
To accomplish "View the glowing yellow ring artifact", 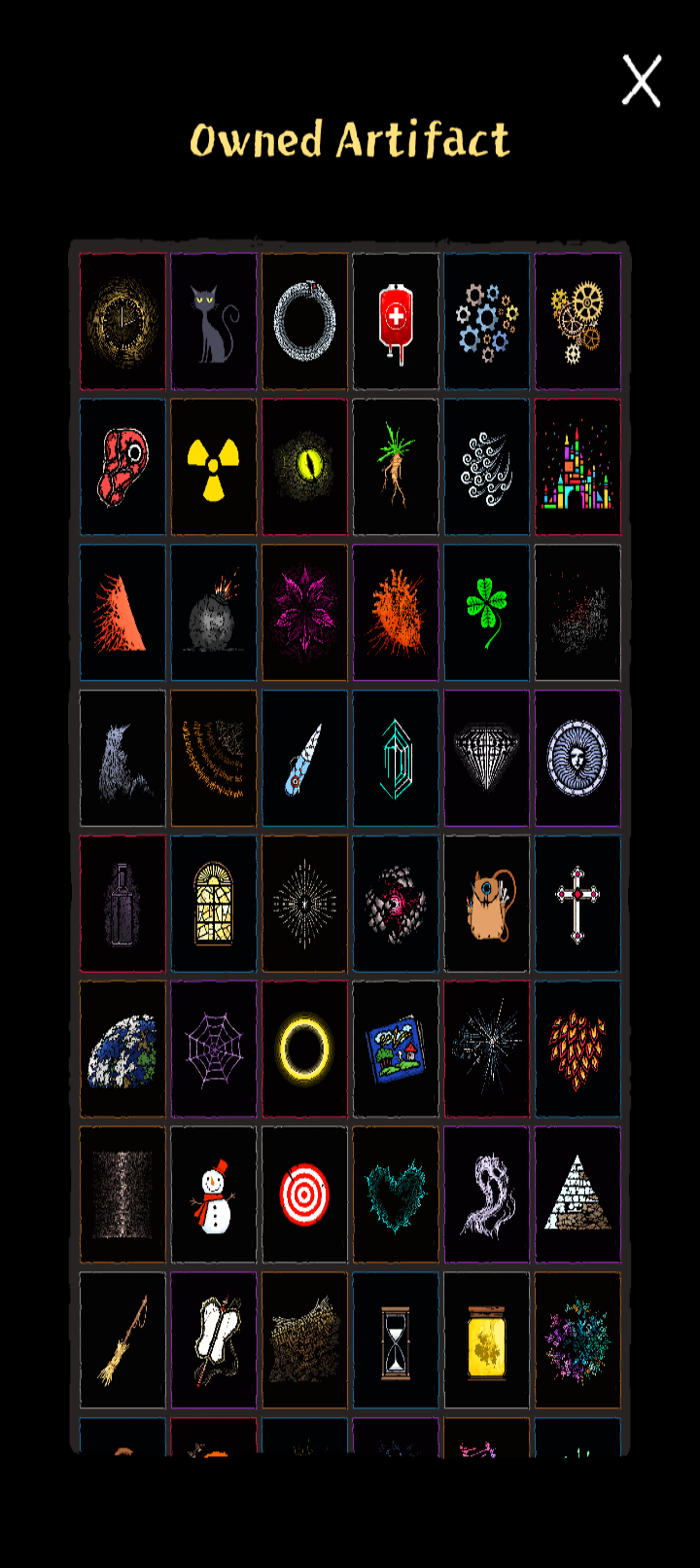I will tap(304, 1049).
